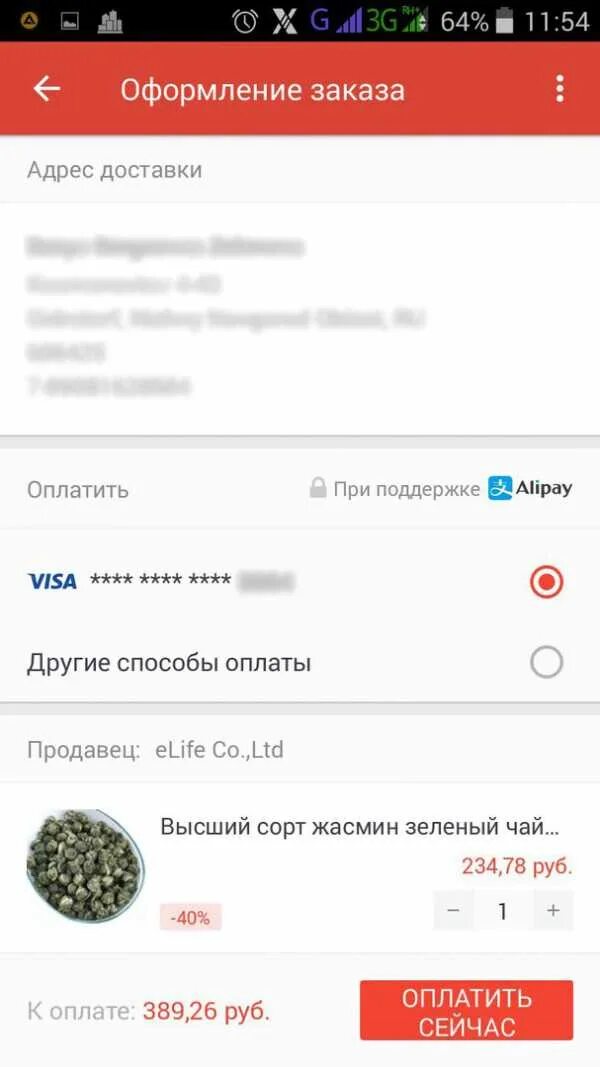Open the overflow menu
Viewport: 600px width, 1067px height.
coord(559,89)
